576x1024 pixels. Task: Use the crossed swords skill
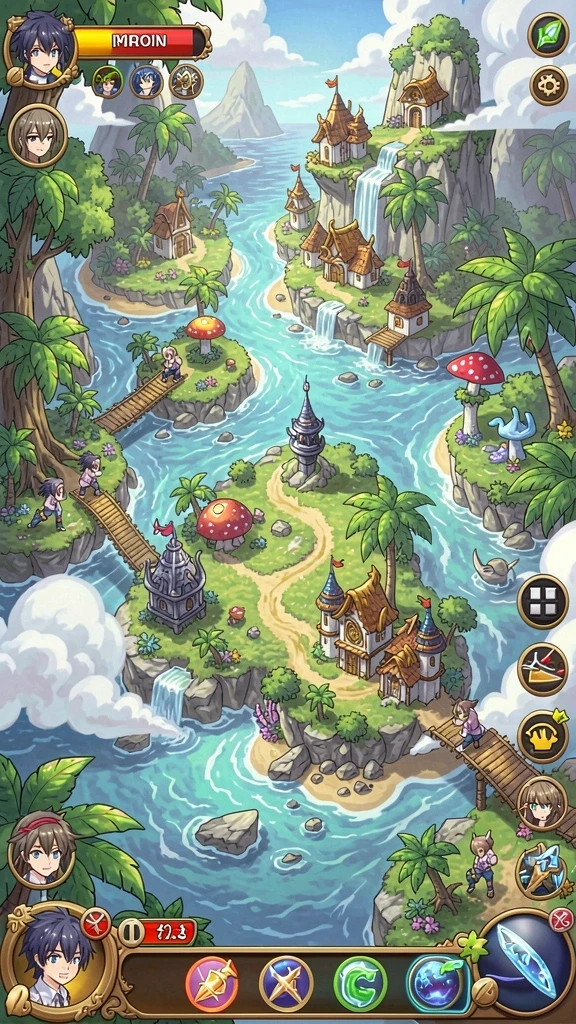coord(286,984)
